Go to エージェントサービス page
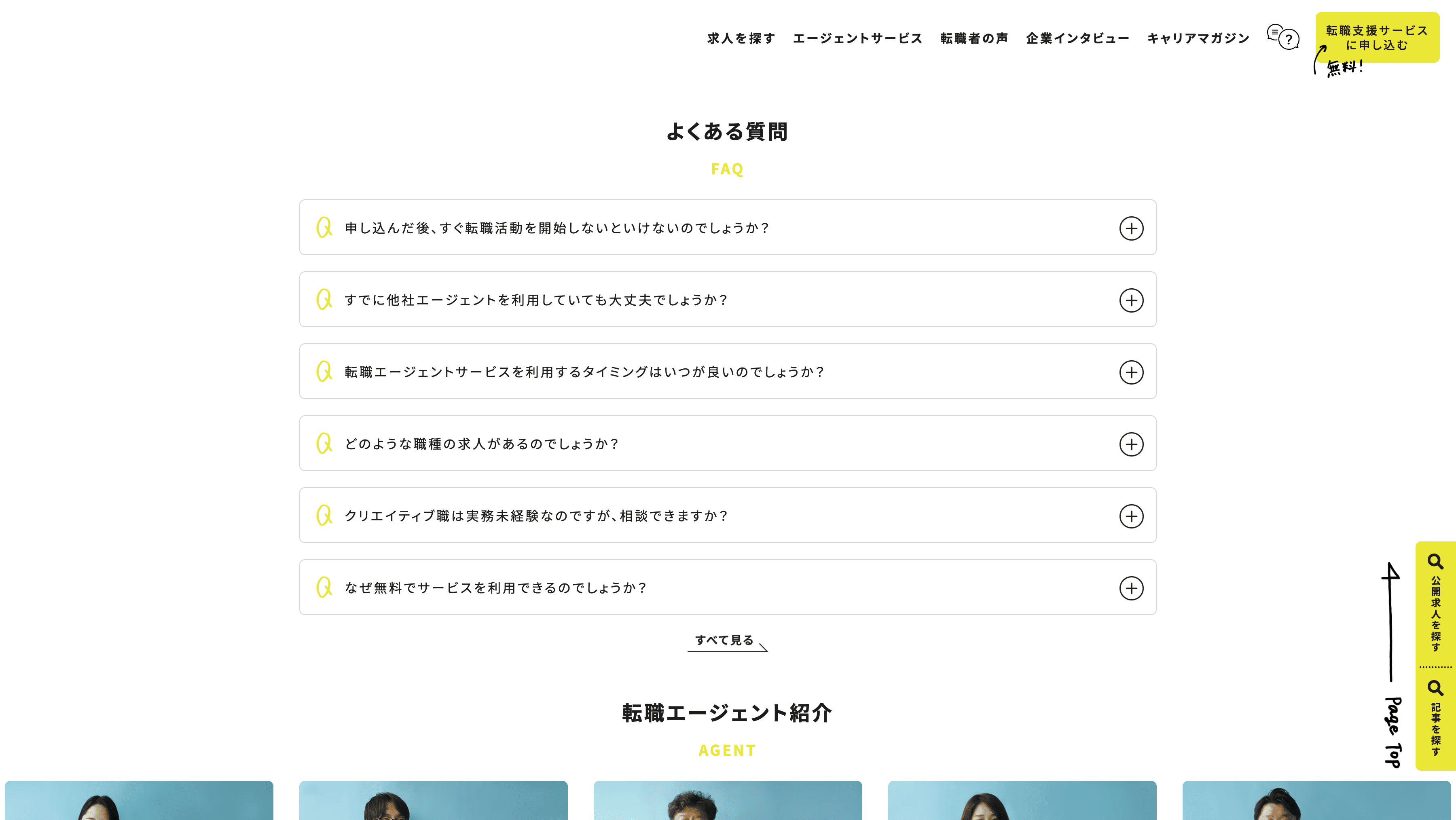Screen dimensions: 1456x820 (857, 38)
